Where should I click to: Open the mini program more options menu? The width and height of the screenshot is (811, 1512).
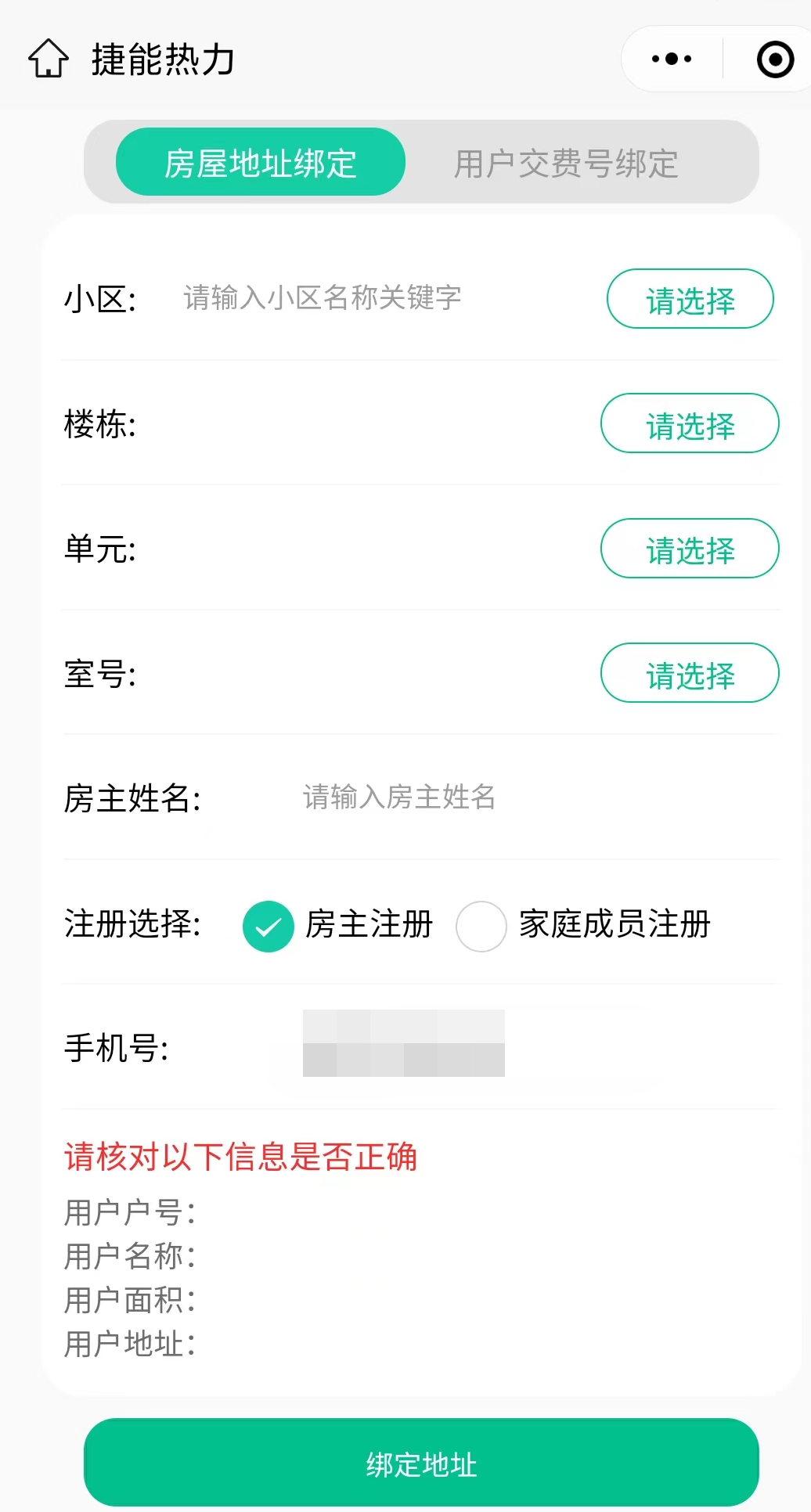tap(672, 59)
